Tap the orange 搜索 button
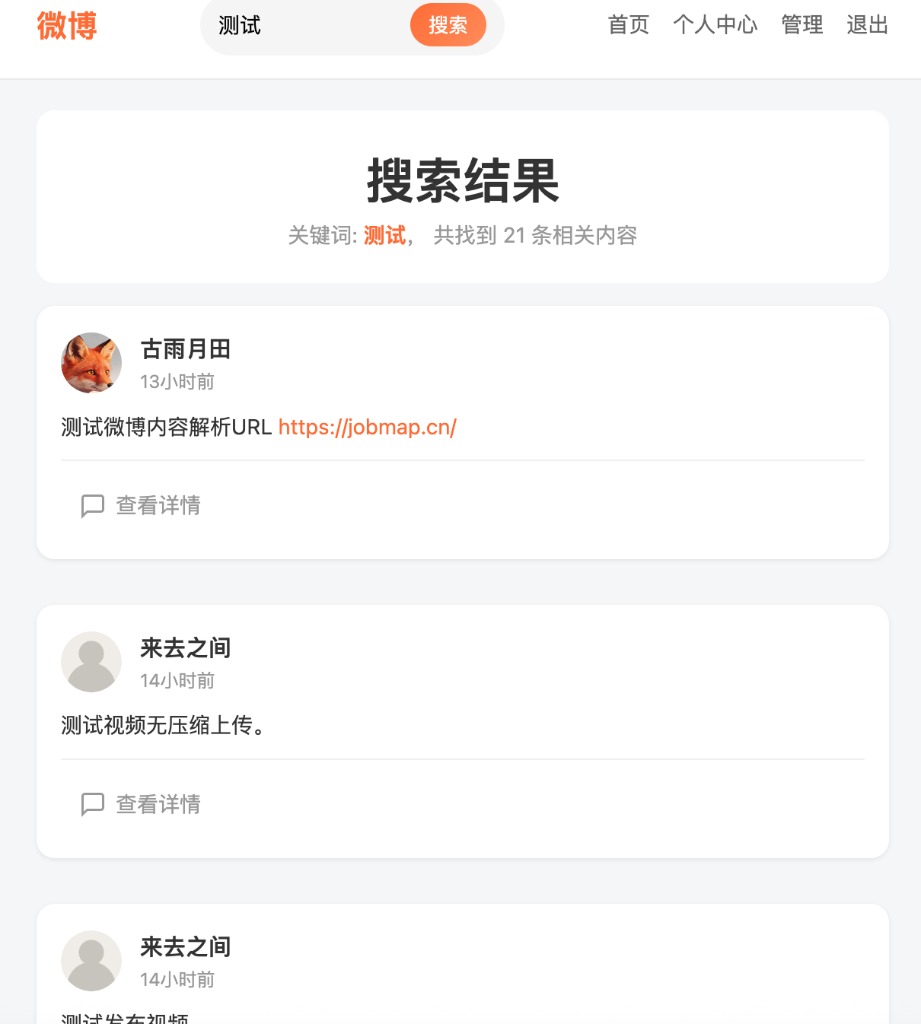 pos(447,26)
